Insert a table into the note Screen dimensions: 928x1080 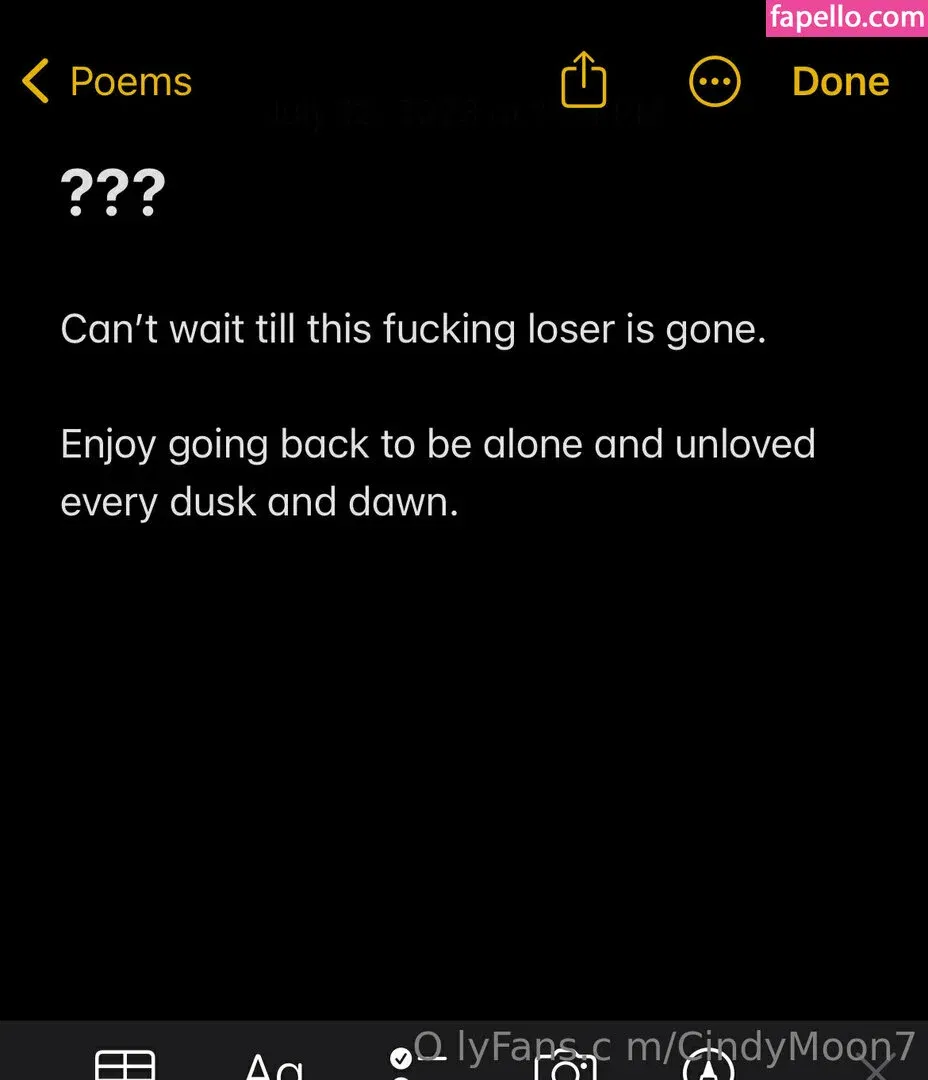click(x=125, y=1064)
